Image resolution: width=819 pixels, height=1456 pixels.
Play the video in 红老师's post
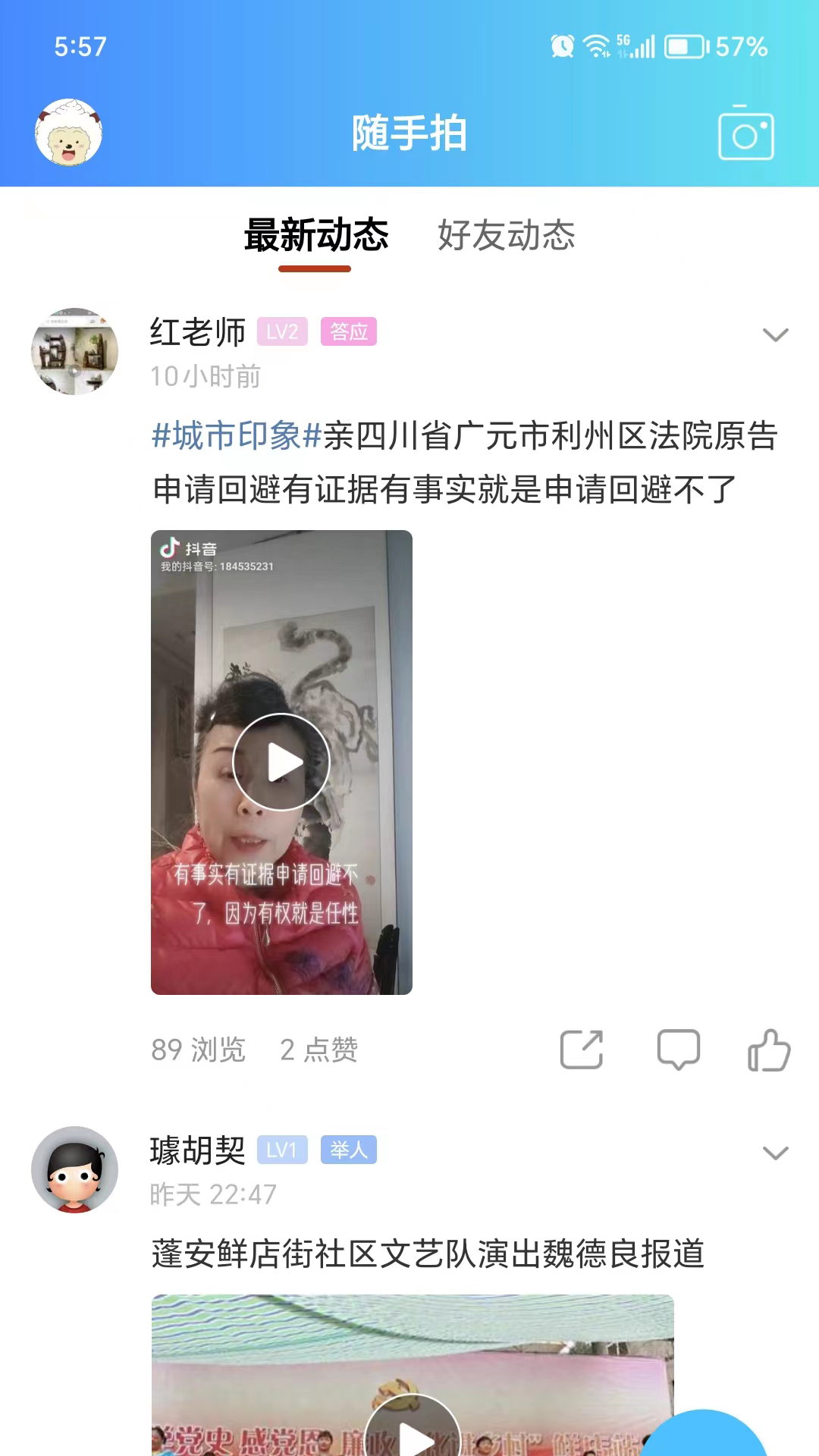click(x=281, y=762)
